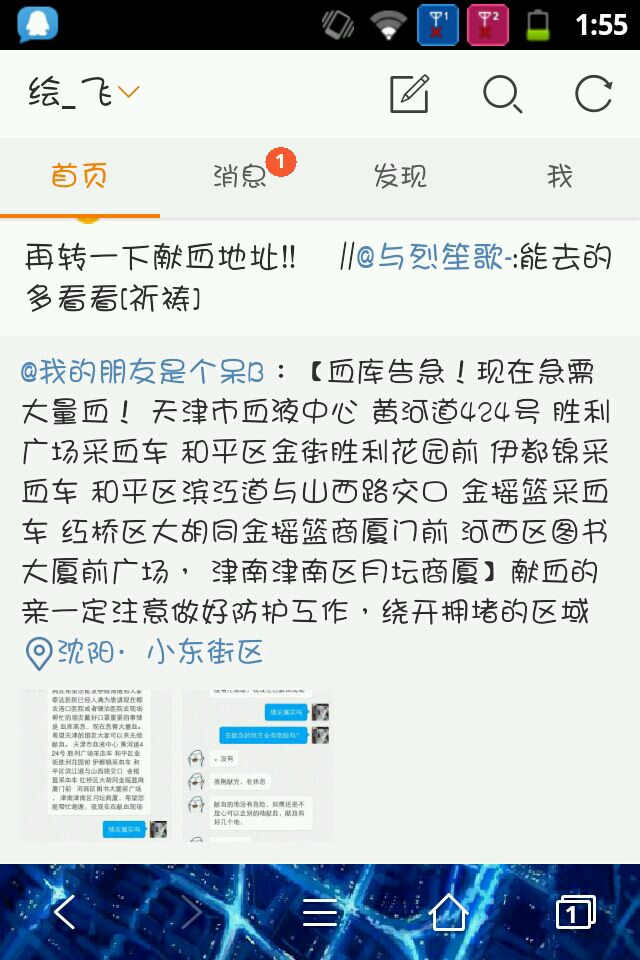Compose a new Weibo post
Screen dimensions: 640x960
pos(410,94)
